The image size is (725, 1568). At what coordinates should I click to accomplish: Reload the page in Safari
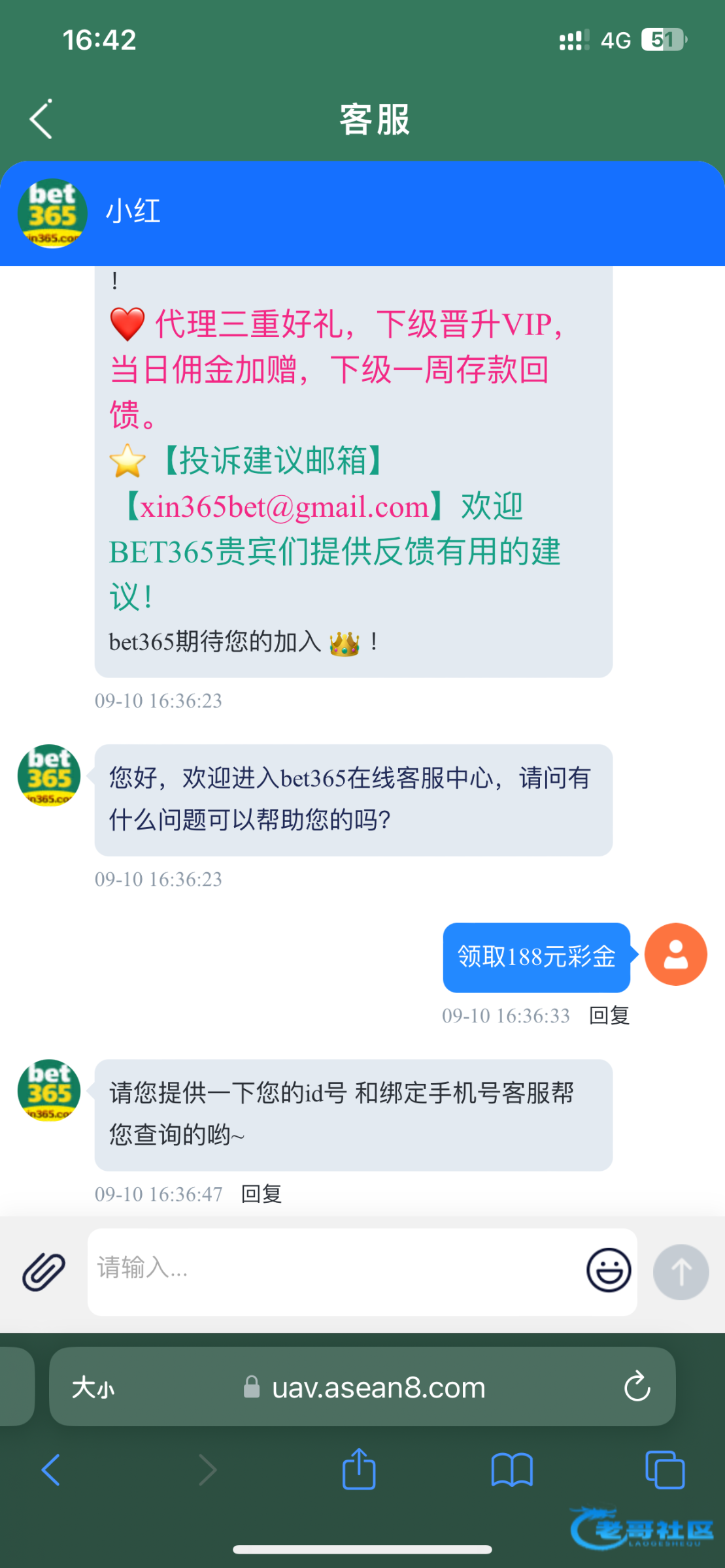click(x=637, y=1386)
